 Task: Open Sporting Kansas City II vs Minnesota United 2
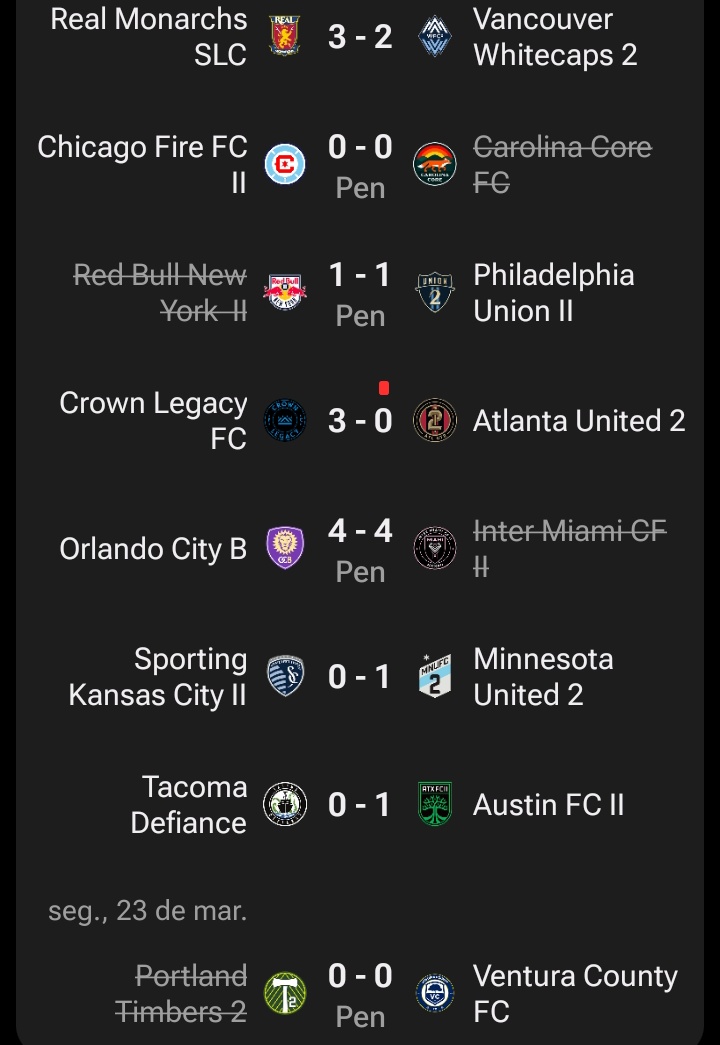pos(360,677)
